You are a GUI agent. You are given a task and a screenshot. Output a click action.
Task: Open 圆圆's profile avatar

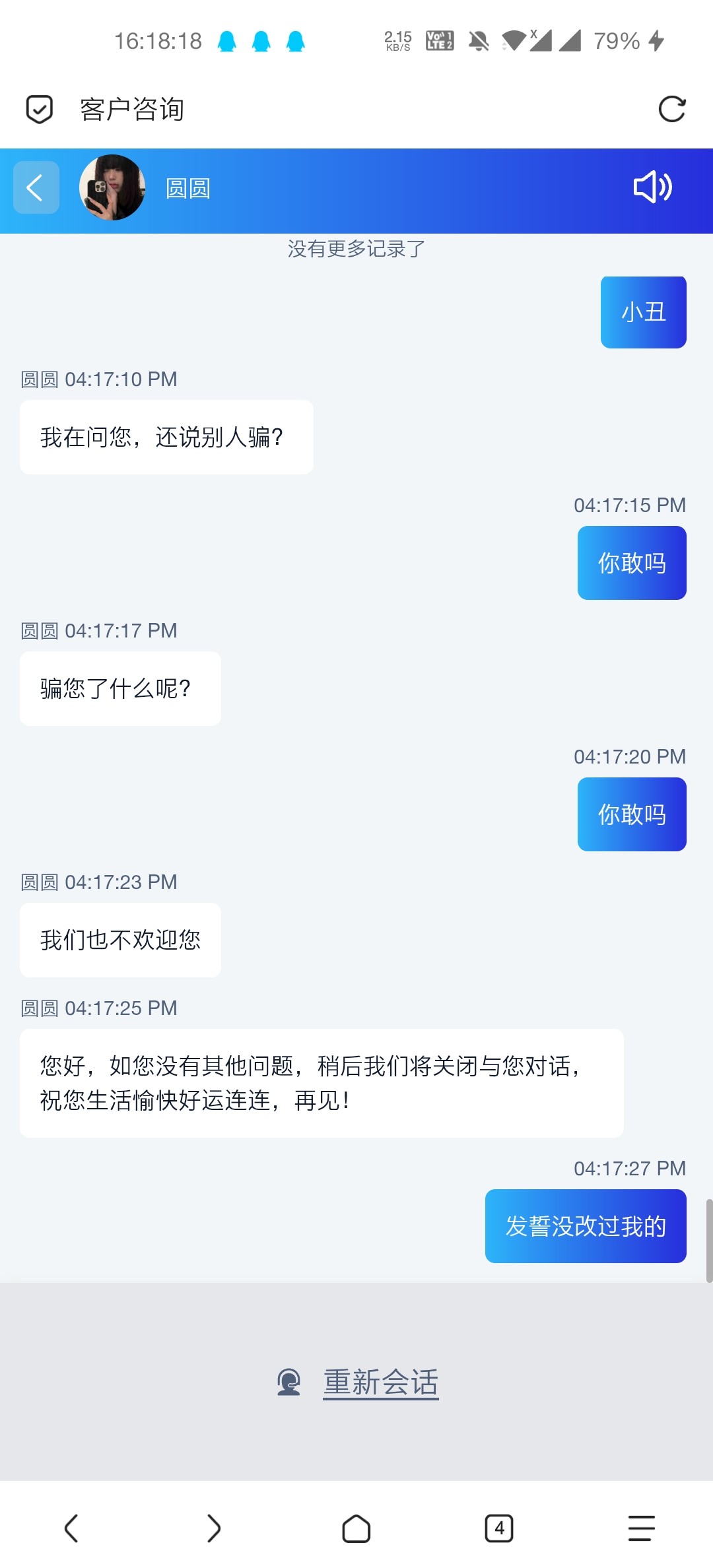coord(112,187)
